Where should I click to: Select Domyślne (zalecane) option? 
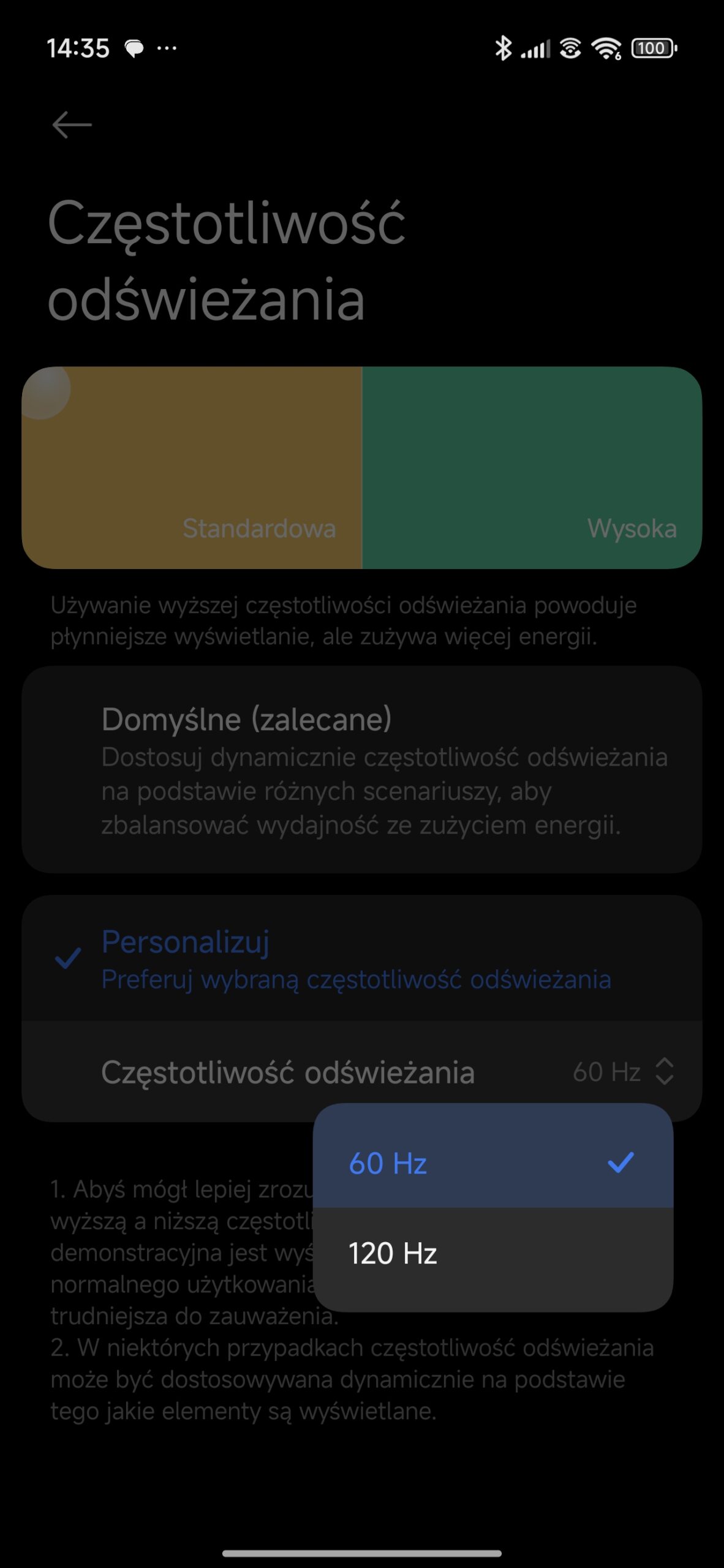[361, 769]
